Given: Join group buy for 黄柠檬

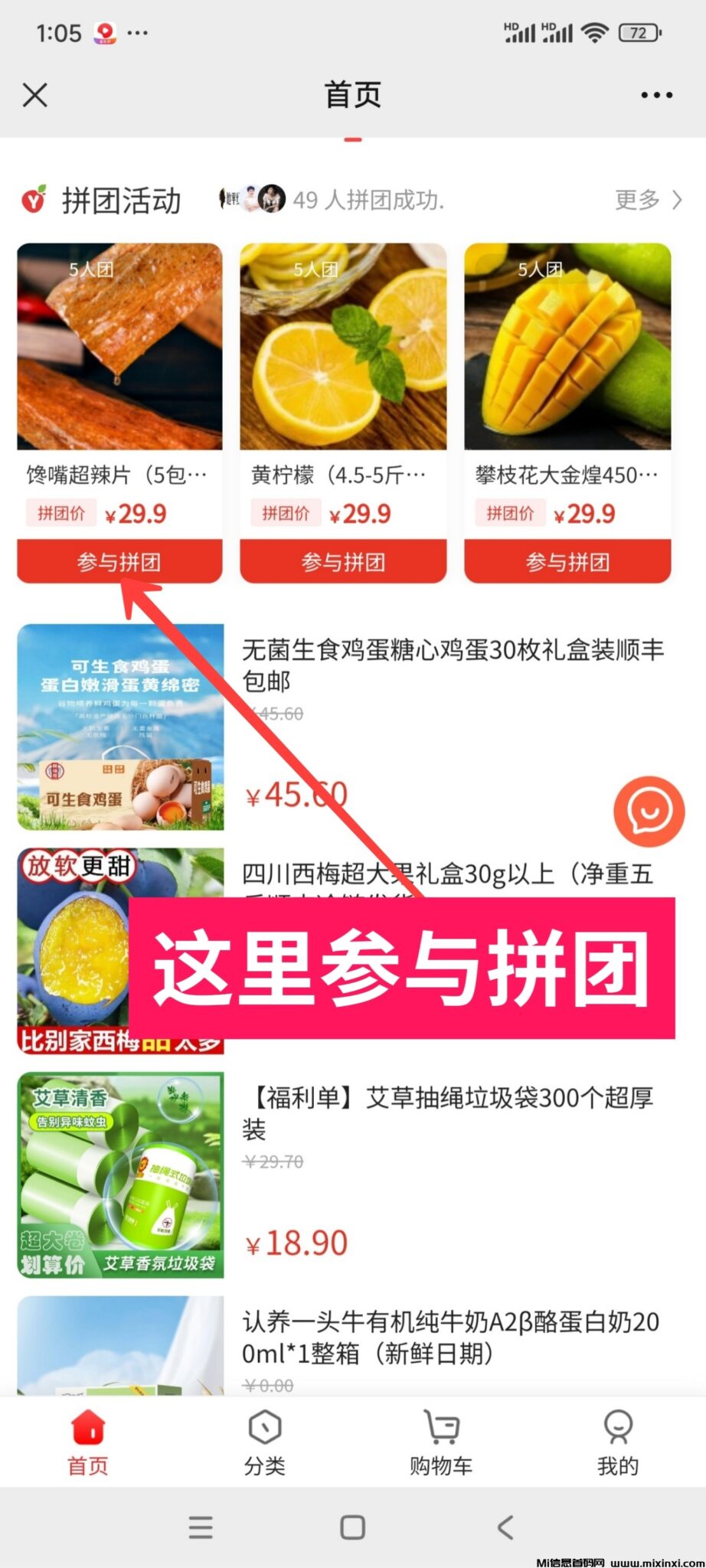Looking at the screenshot, I should click(343, 562).
